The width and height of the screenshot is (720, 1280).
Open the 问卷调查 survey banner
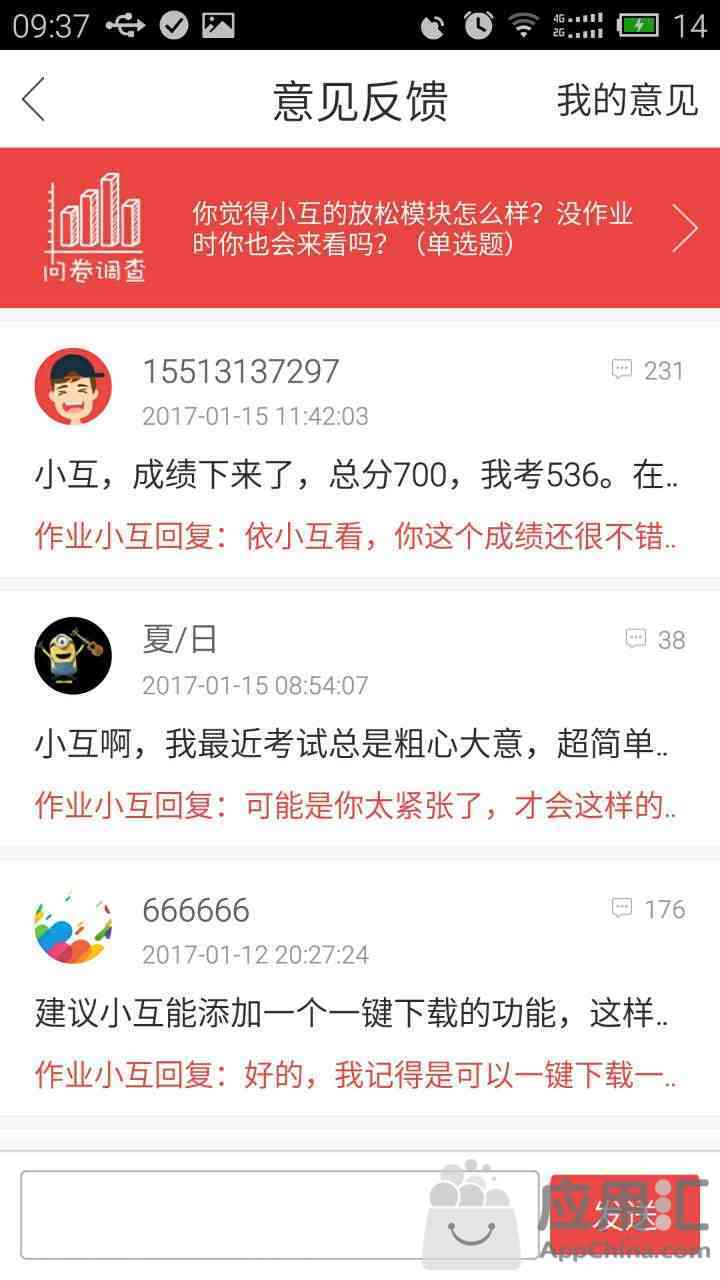coord(360,228)
